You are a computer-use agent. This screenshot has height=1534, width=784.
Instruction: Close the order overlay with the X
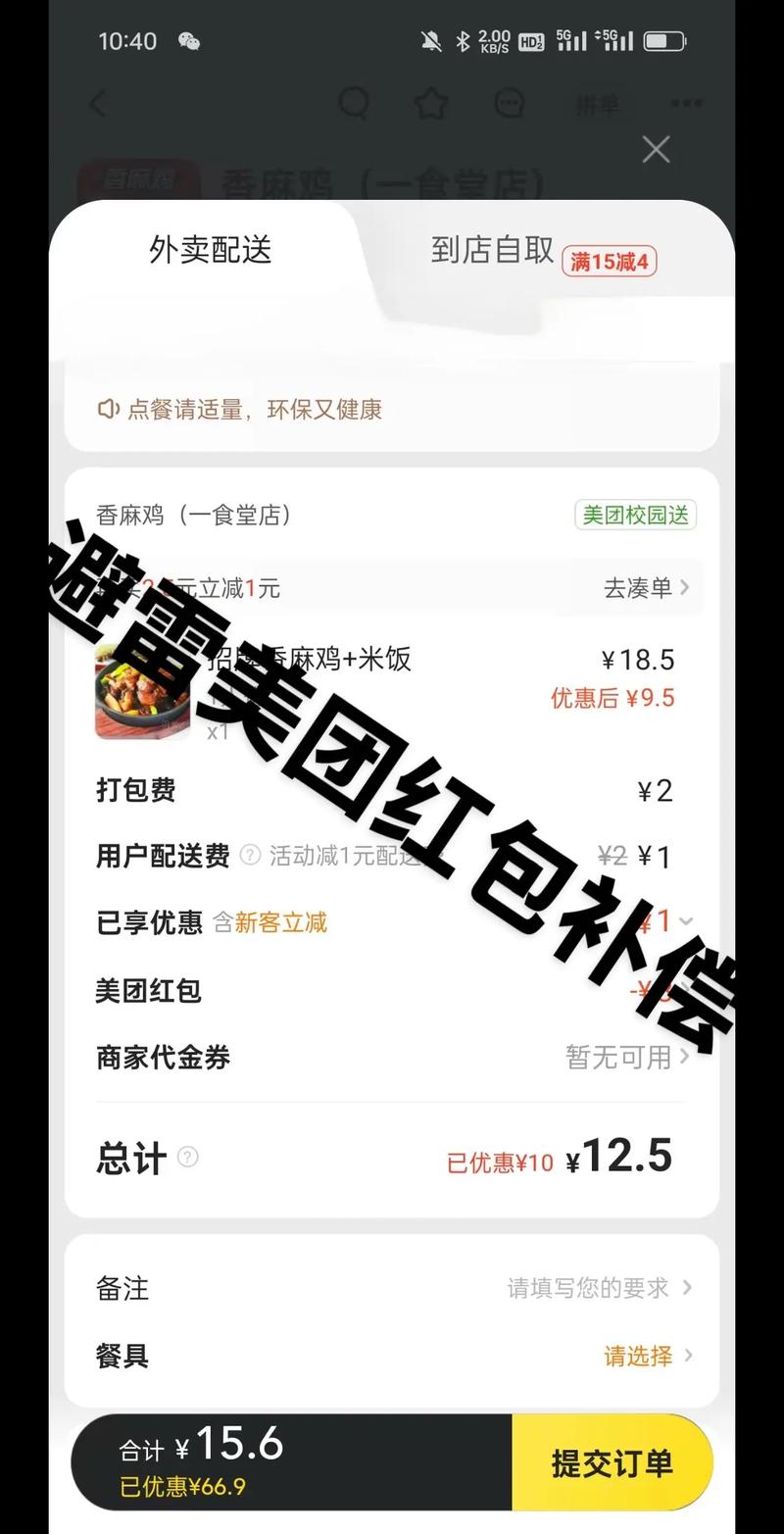656,149
